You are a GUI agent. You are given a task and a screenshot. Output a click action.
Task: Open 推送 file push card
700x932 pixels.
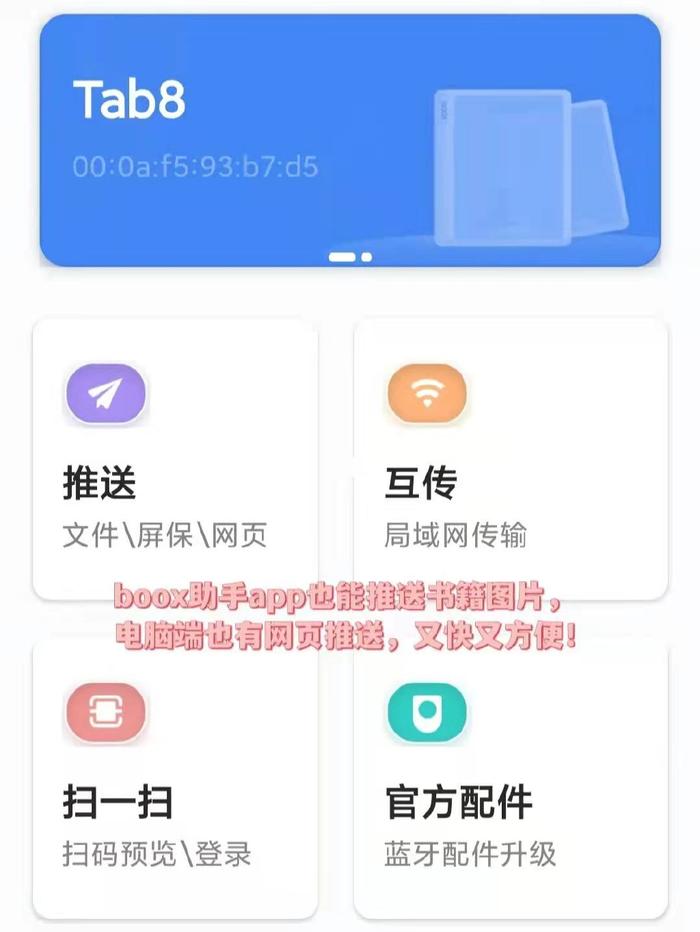(x=175, y=460)
